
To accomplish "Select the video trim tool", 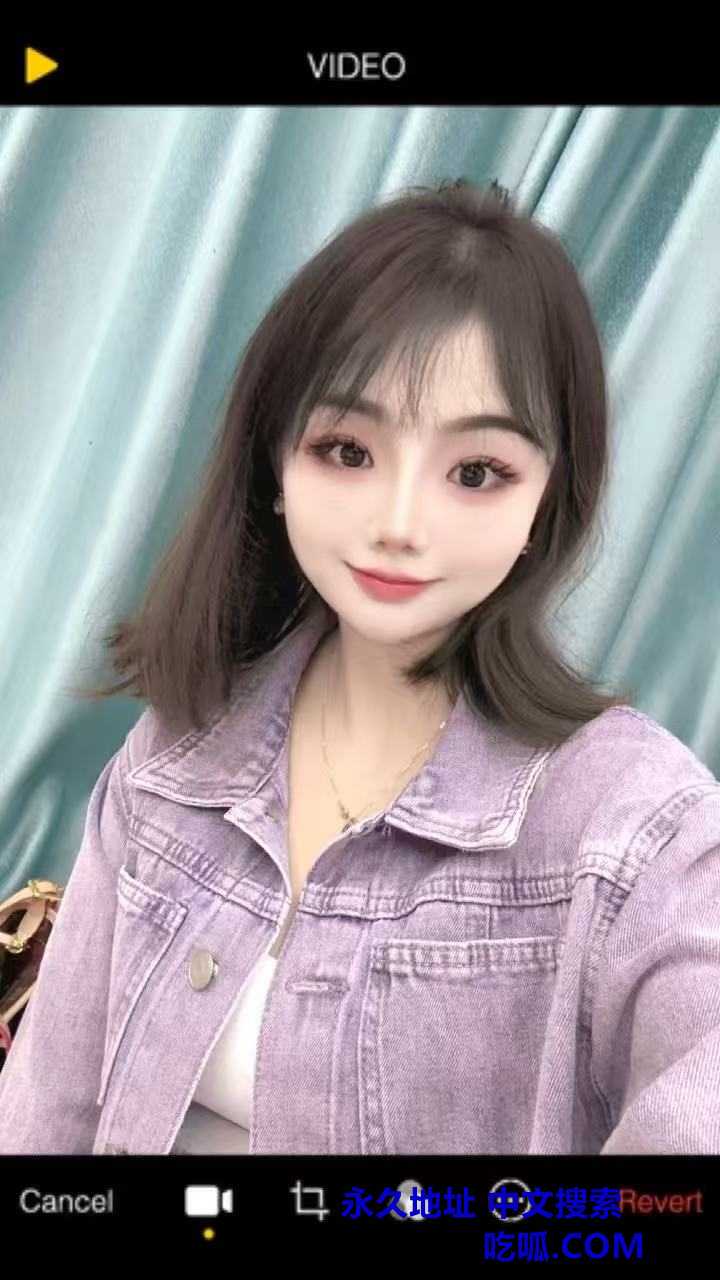I will [208, 1201].
